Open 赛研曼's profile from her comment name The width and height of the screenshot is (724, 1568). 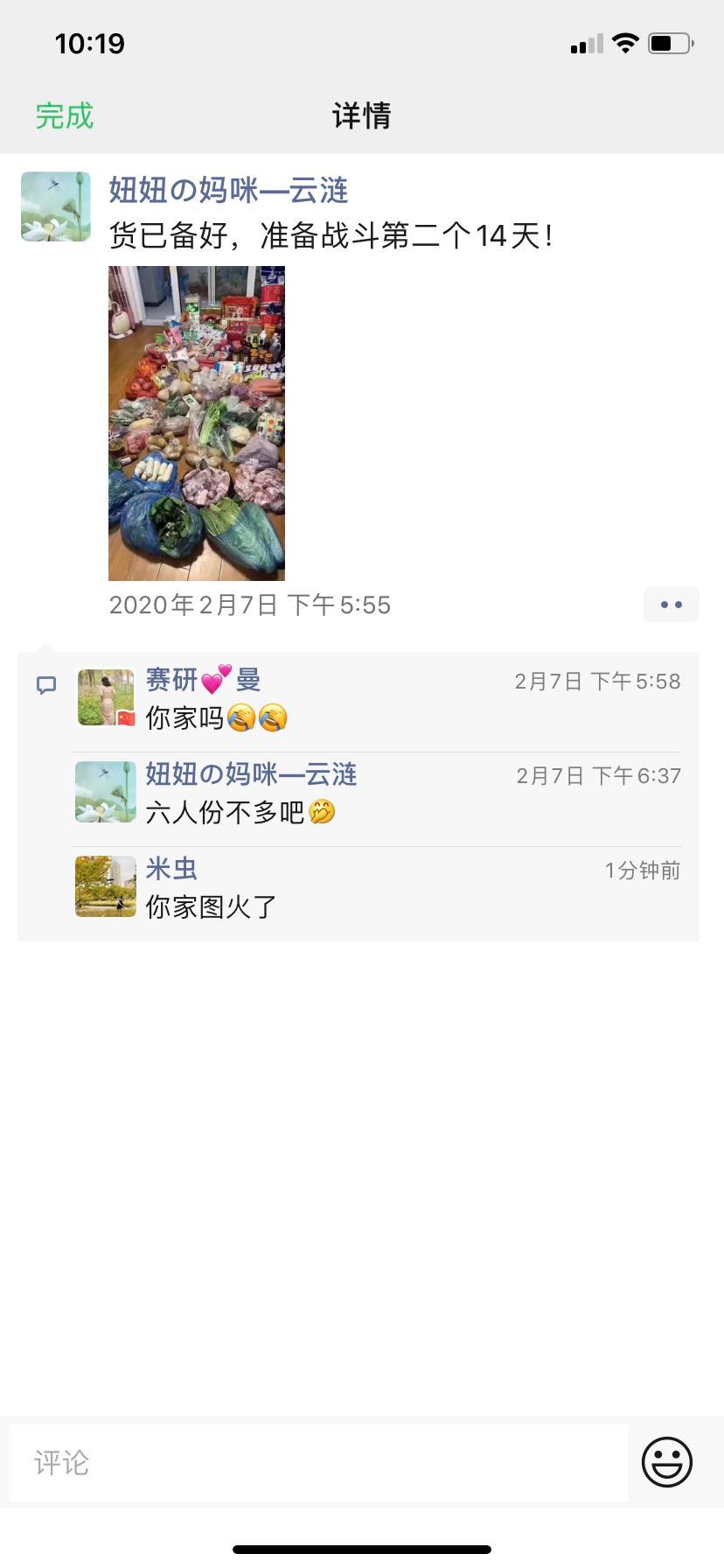[x=203, y=680]
